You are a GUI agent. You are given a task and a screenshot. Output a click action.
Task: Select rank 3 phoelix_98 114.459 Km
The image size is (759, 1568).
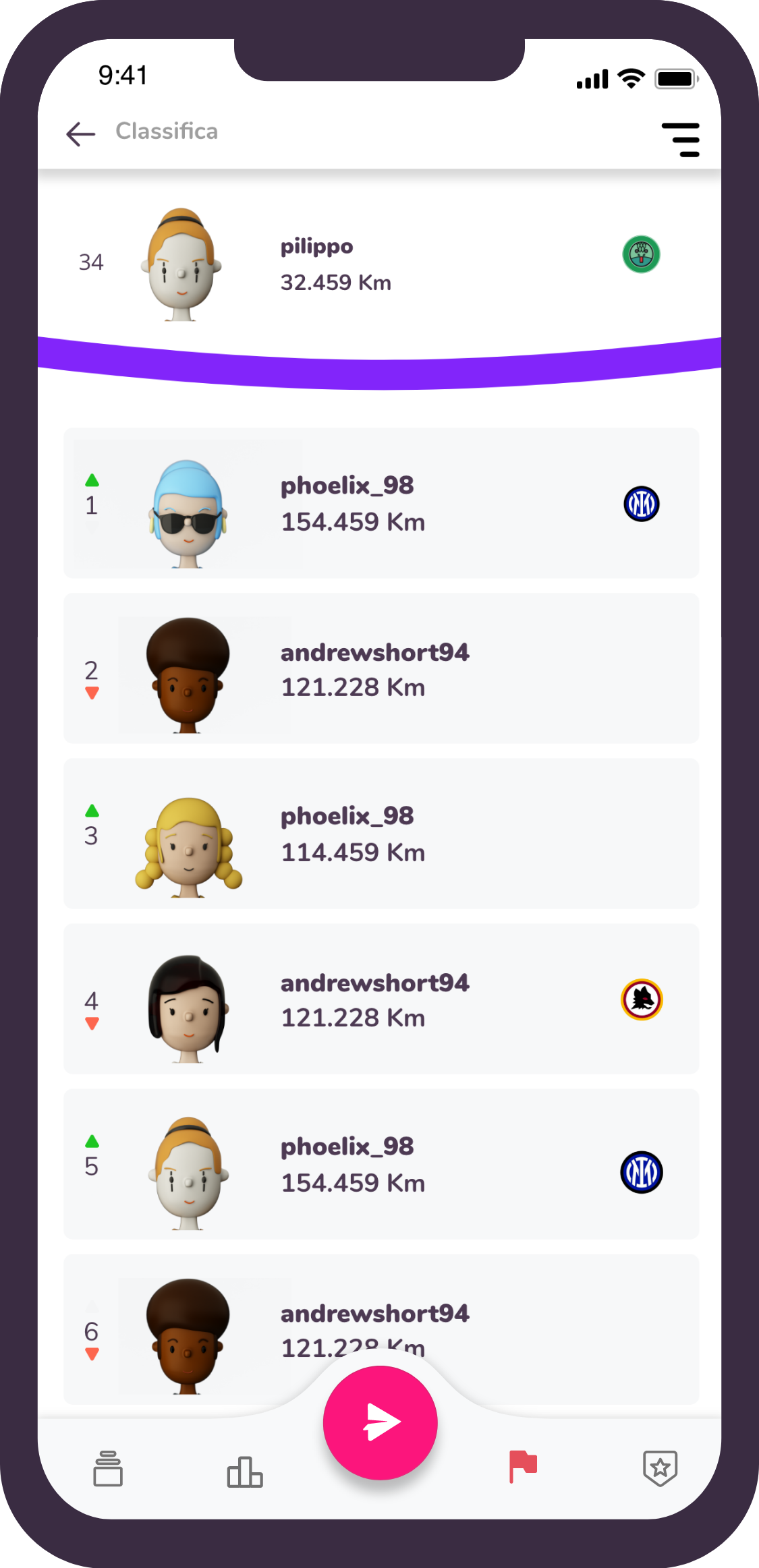(381, 834)
